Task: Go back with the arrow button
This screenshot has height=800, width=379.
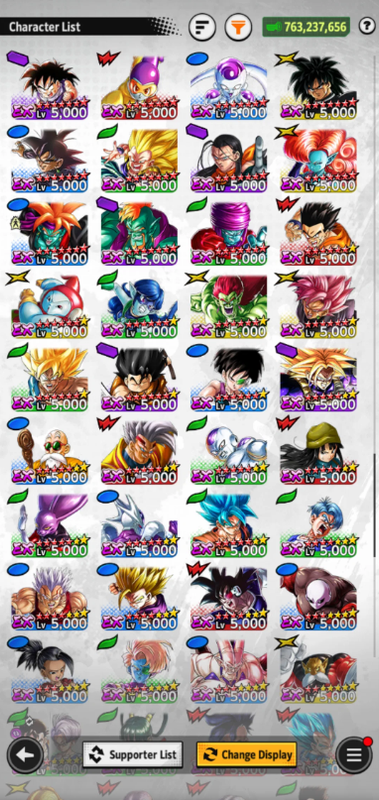Action: pos(25,756)
